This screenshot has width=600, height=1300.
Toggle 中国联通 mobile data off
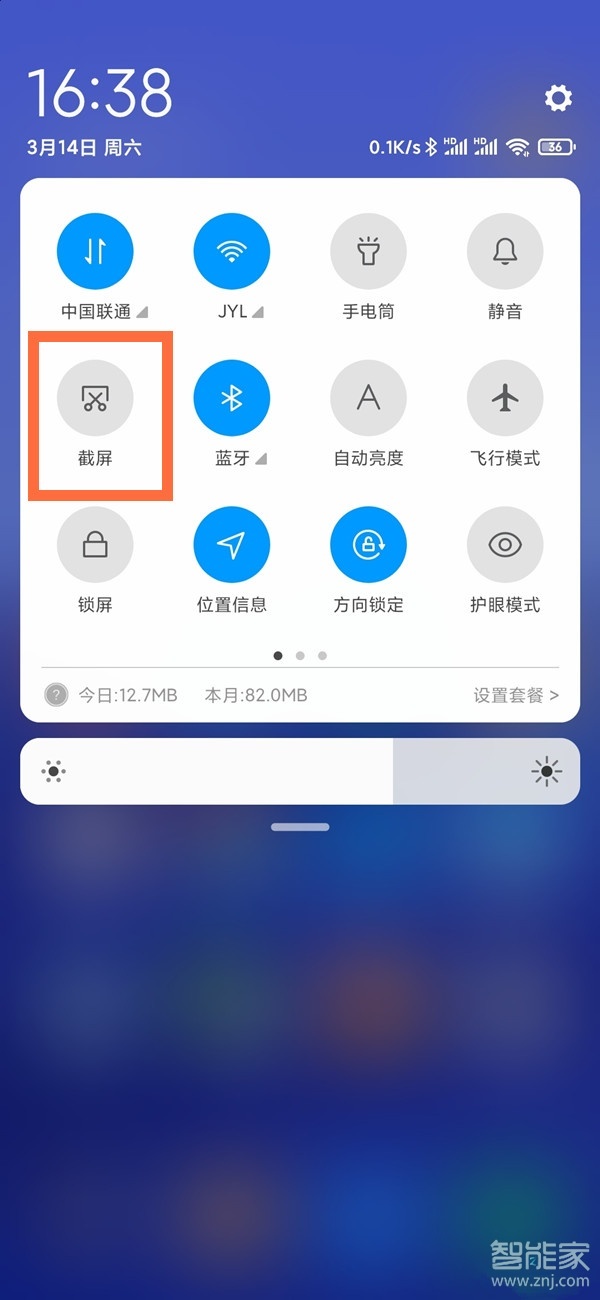[x=95, y=252]
